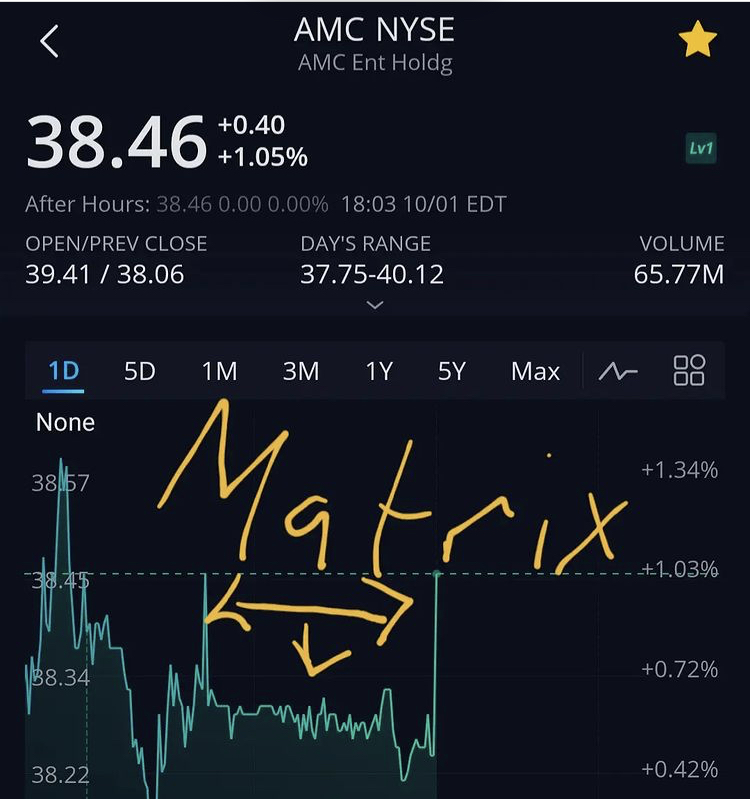Open the chart layout grid options

(x=689, y=370)
